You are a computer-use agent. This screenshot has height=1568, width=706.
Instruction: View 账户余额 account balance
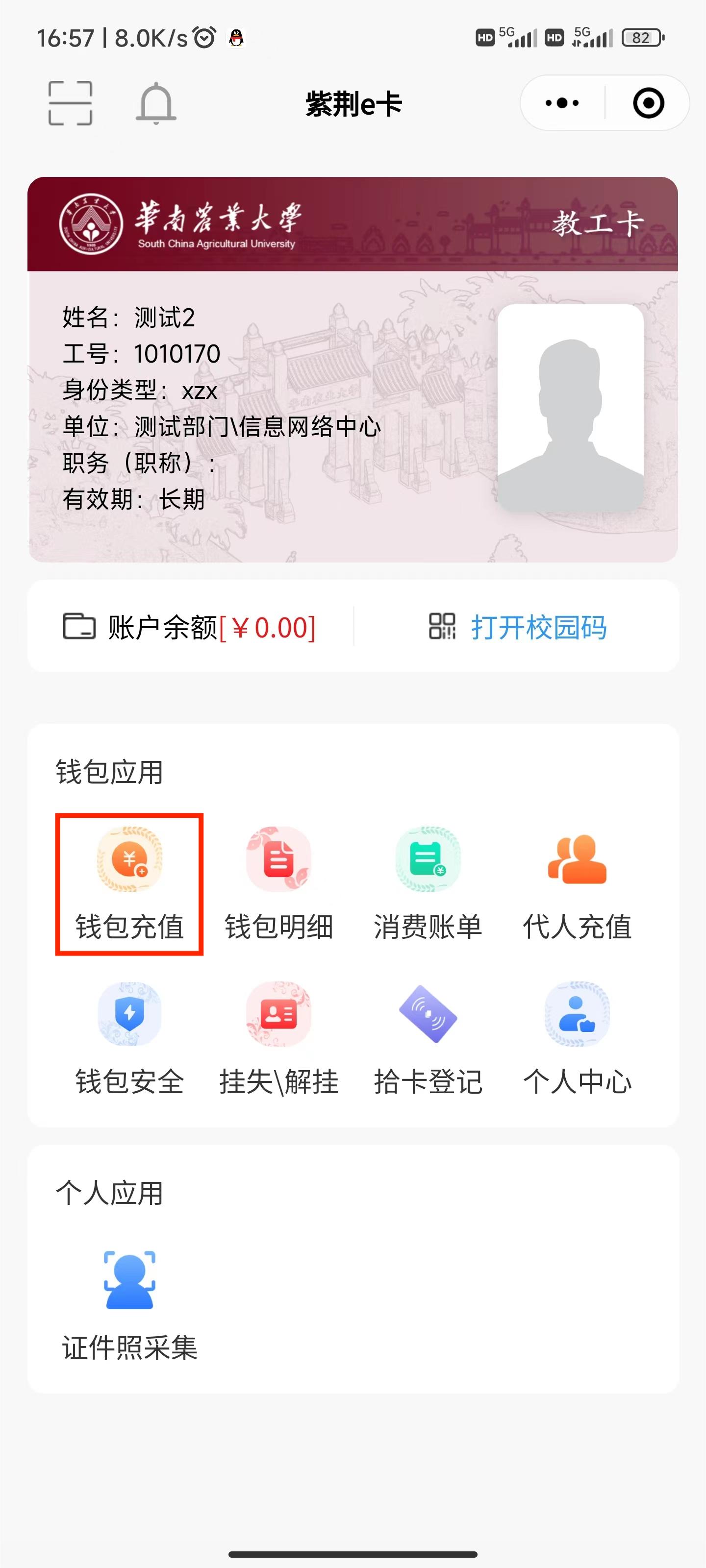click(189, 627)
